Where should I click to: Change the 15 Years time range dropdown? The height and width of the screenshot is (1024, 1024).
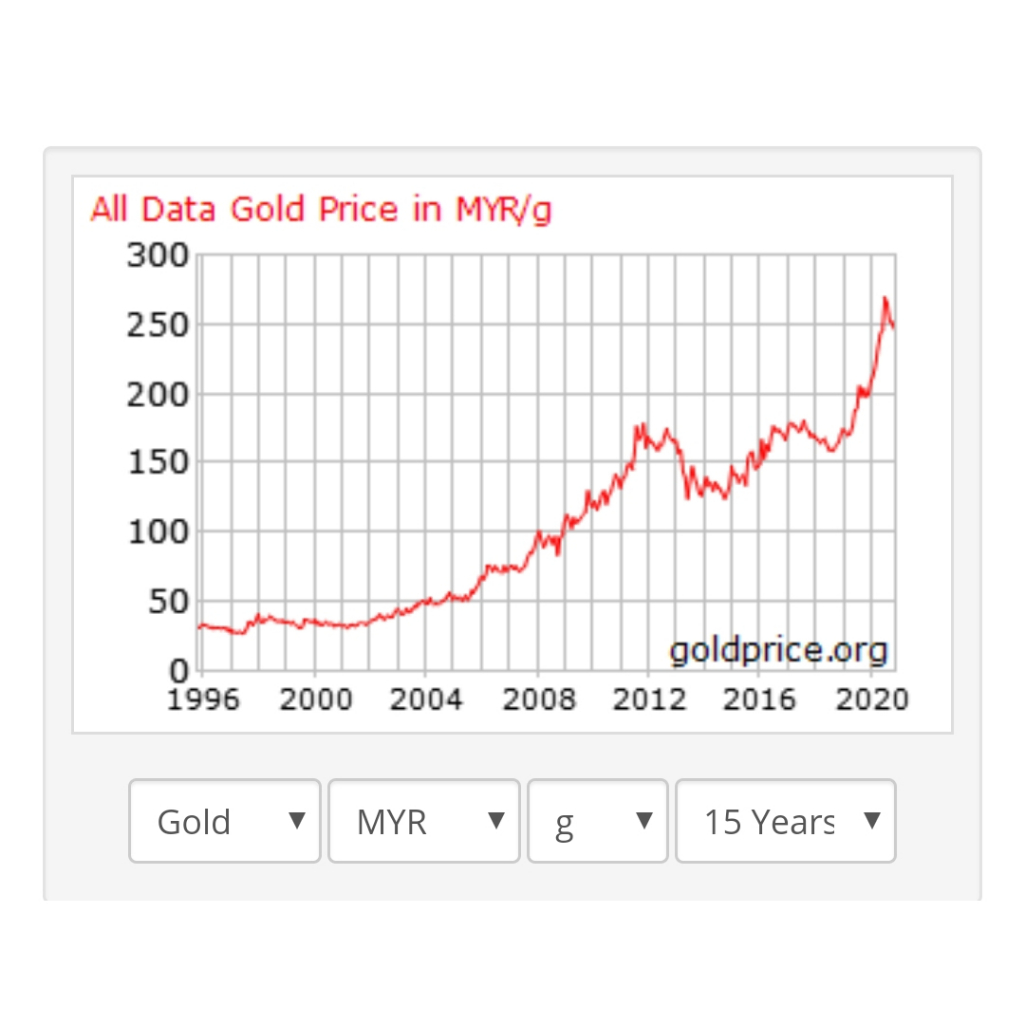(785, 821)
